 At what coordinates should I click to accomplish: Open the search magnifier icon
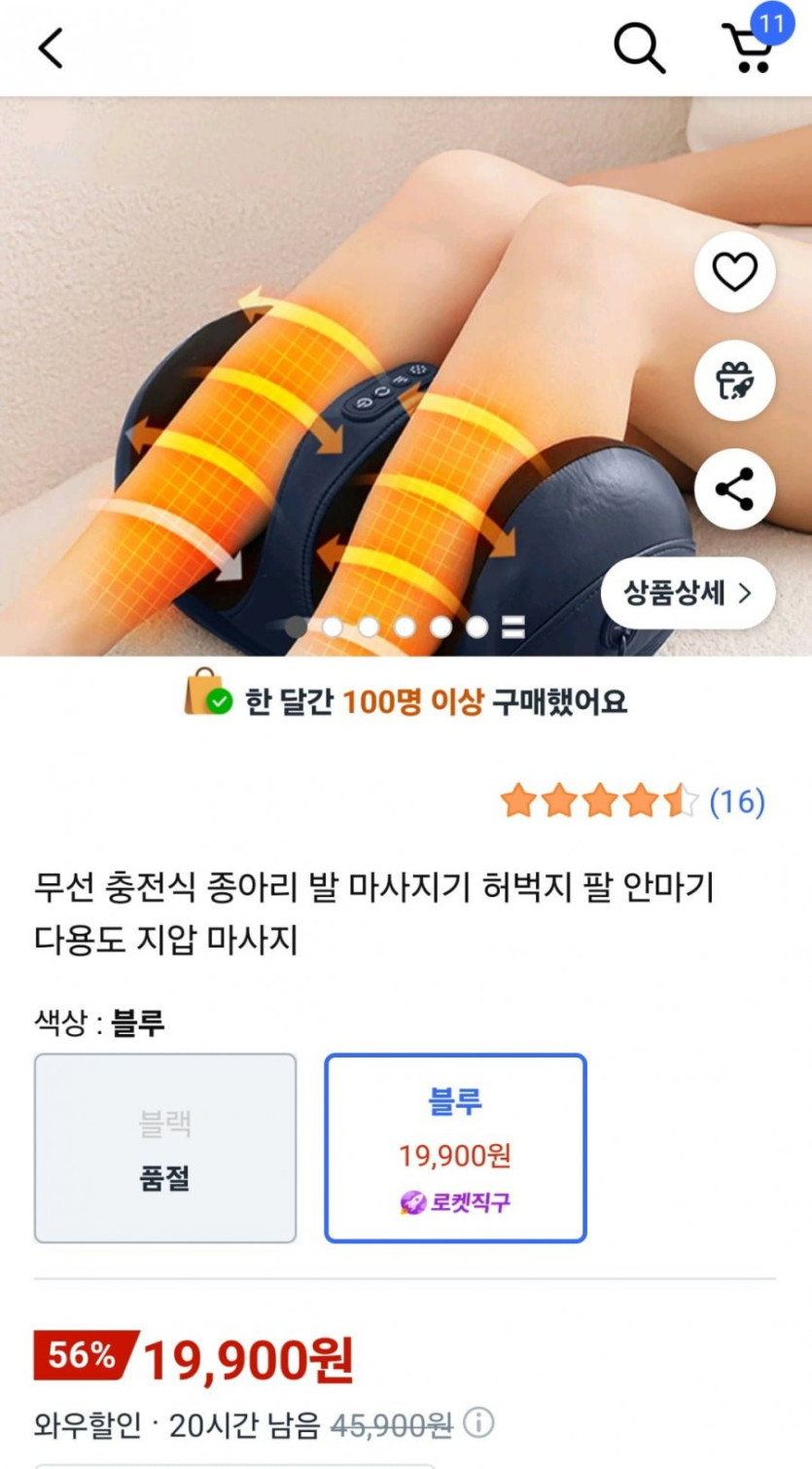pos(639,48)
